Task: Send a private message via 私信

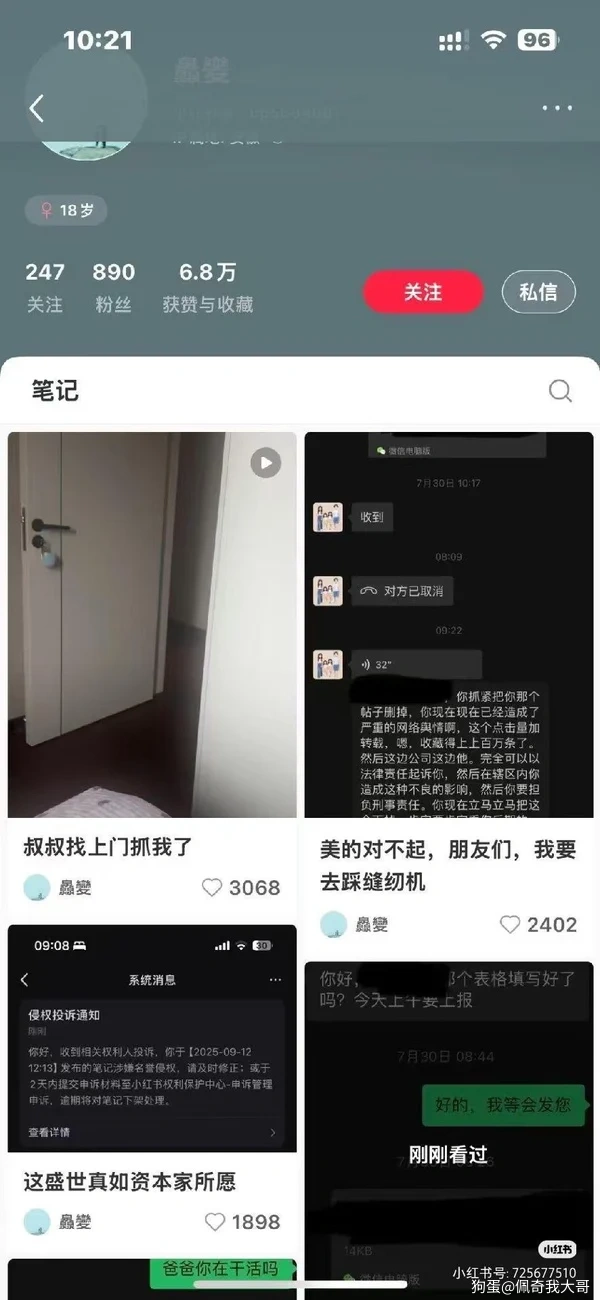Action: pos(538,292)
